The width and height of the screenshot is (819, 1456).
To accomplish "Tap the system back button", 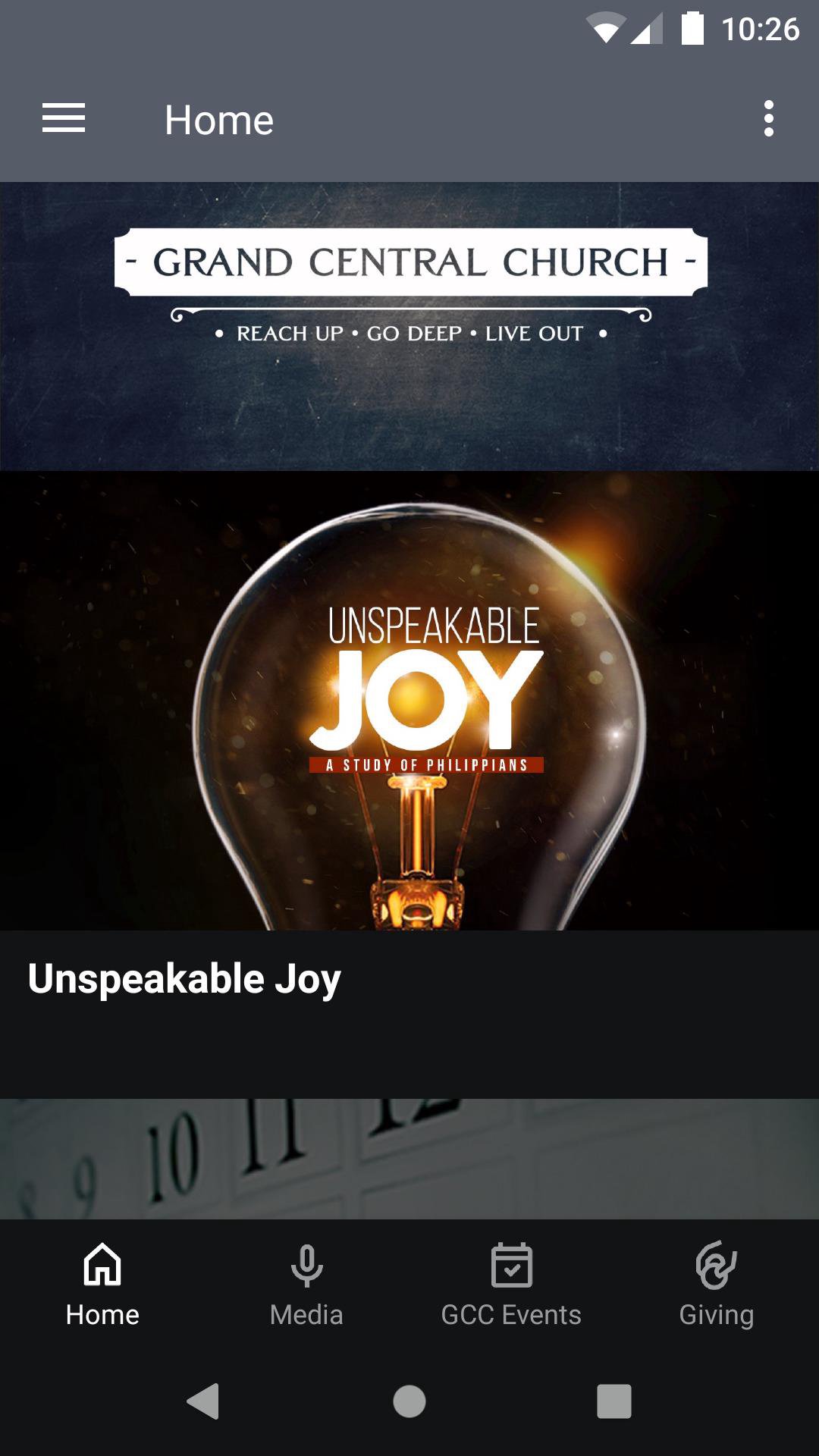I will pyautogui.click(x=203, y=1401).
